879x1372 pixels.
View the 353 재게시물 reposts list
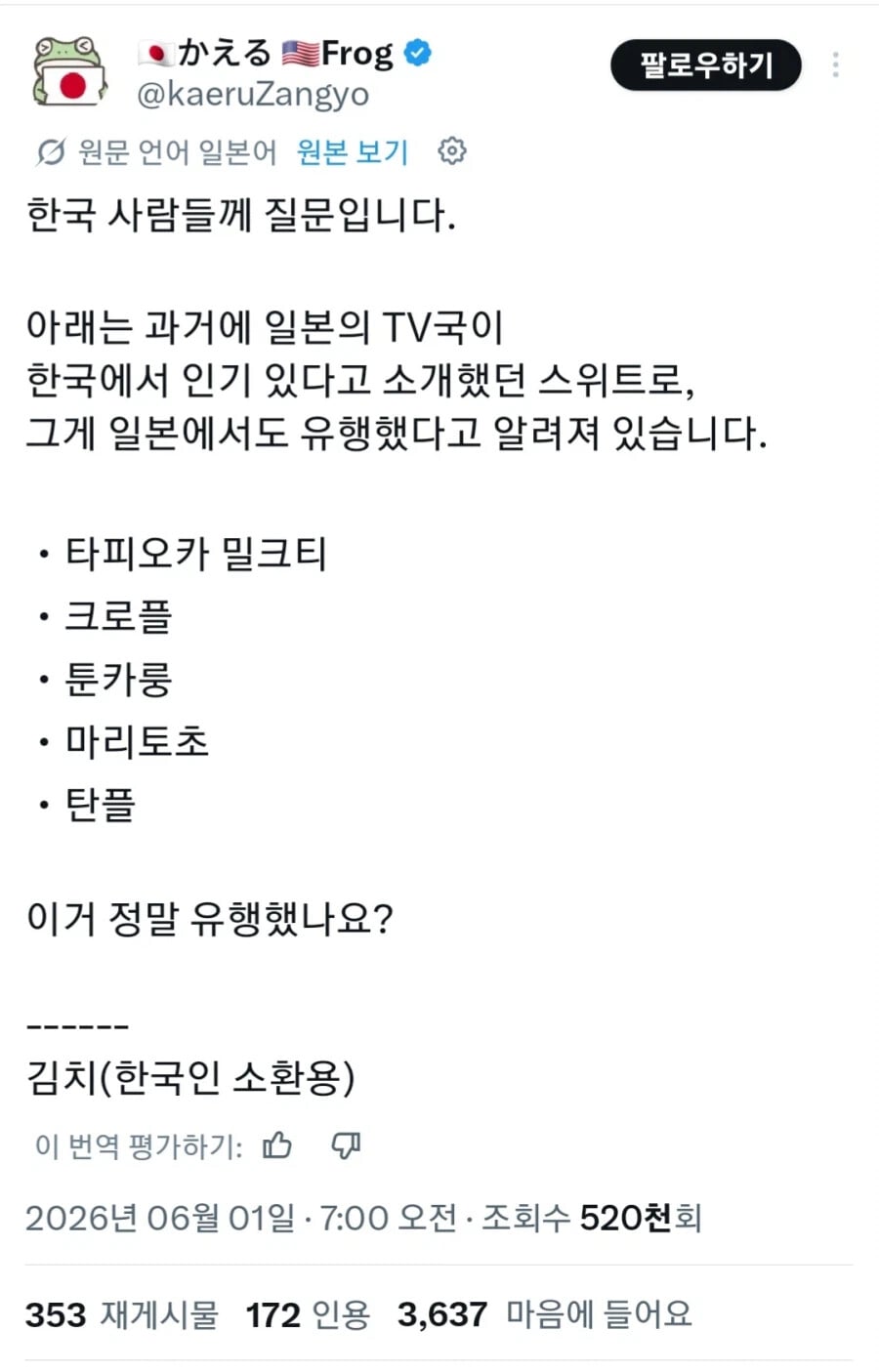point(122,1314)
